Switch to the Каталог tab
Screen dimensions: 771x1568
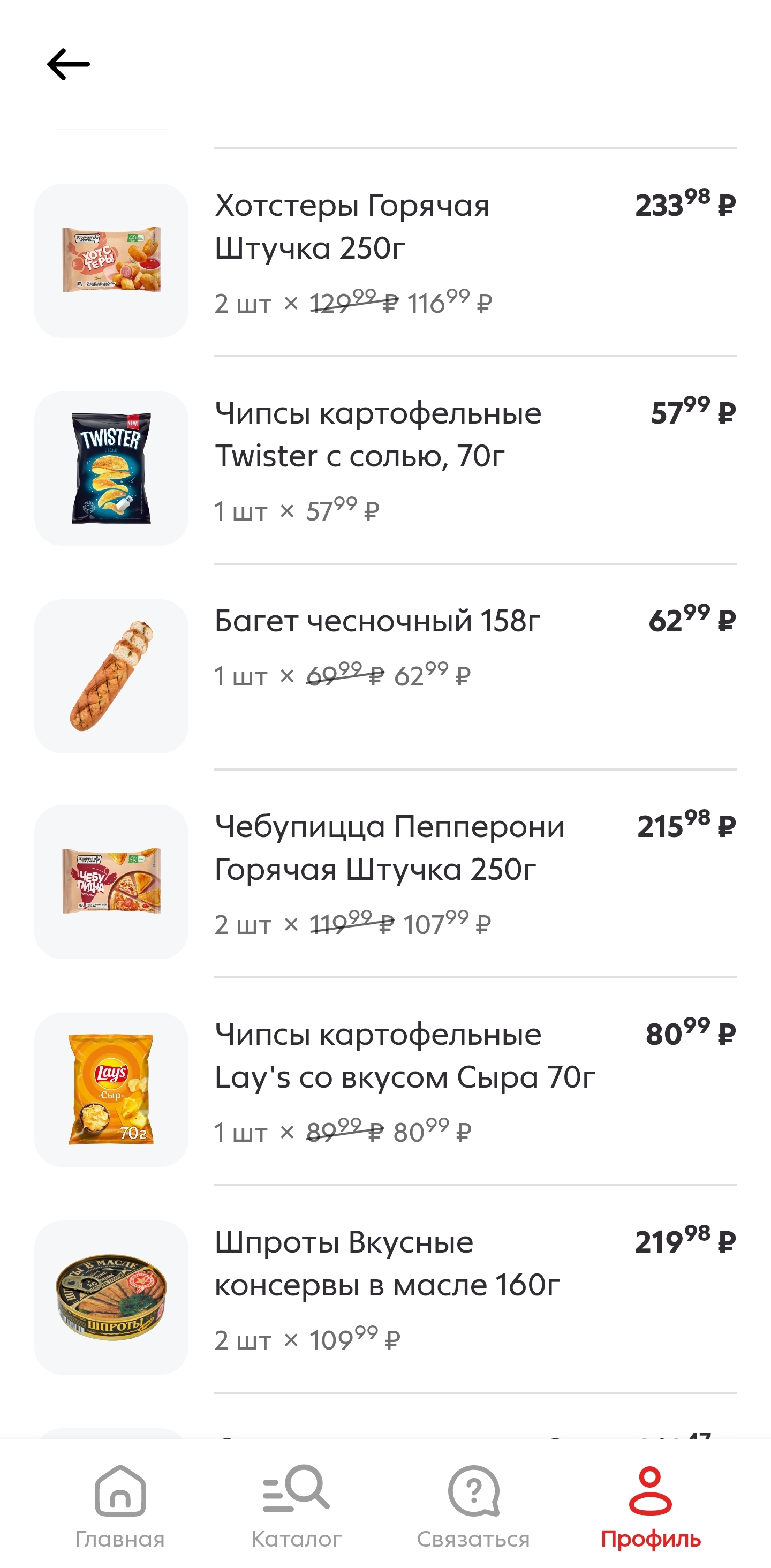(296, 1506)
